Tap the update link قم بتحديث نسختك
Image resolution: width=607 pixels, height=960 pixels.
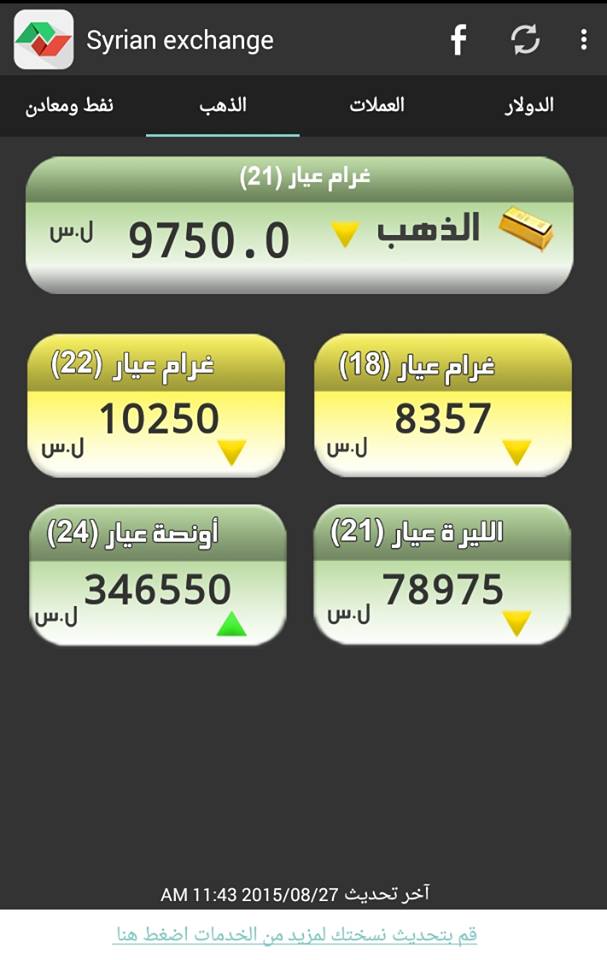(295, 934)
